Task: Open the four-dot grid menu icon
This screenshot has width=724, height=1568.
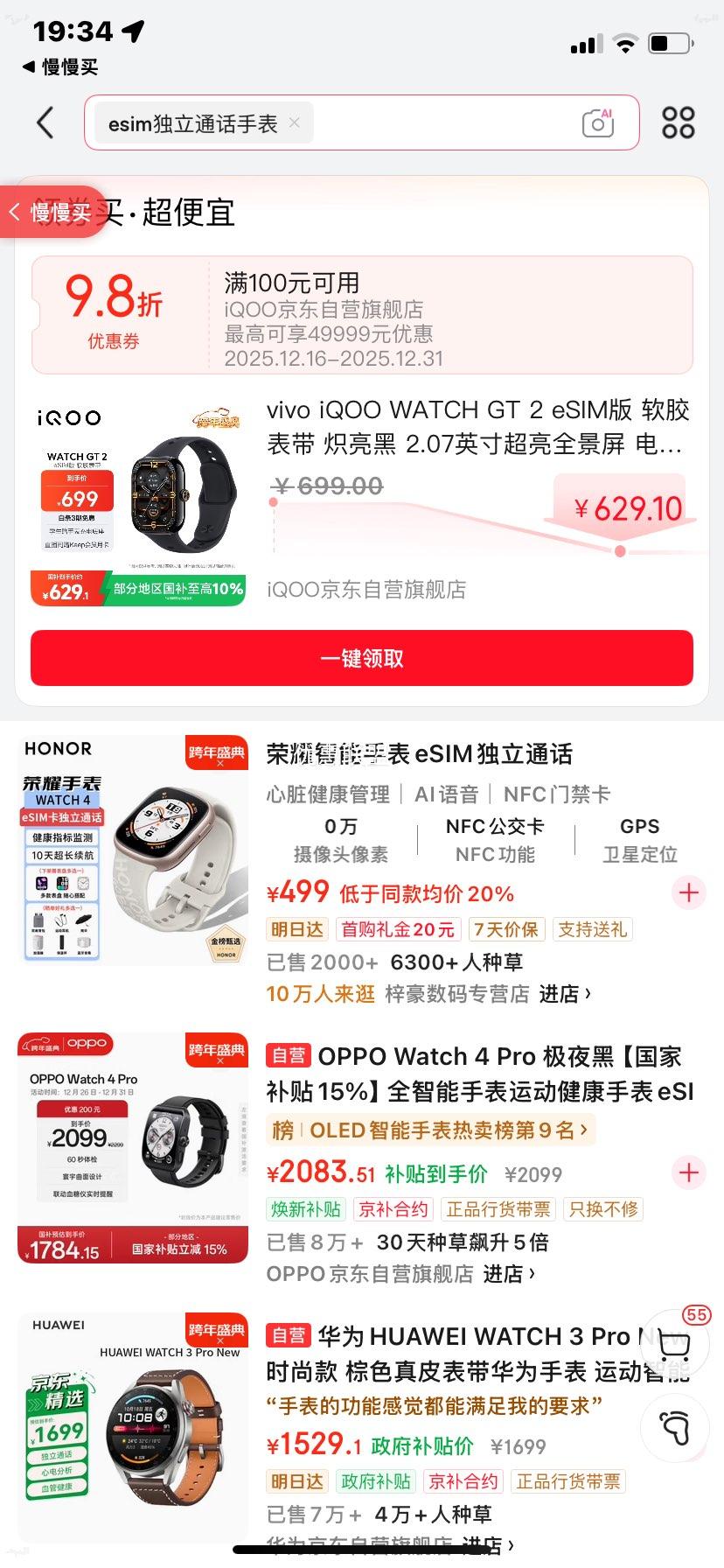Action: click(x=679, y=122)
